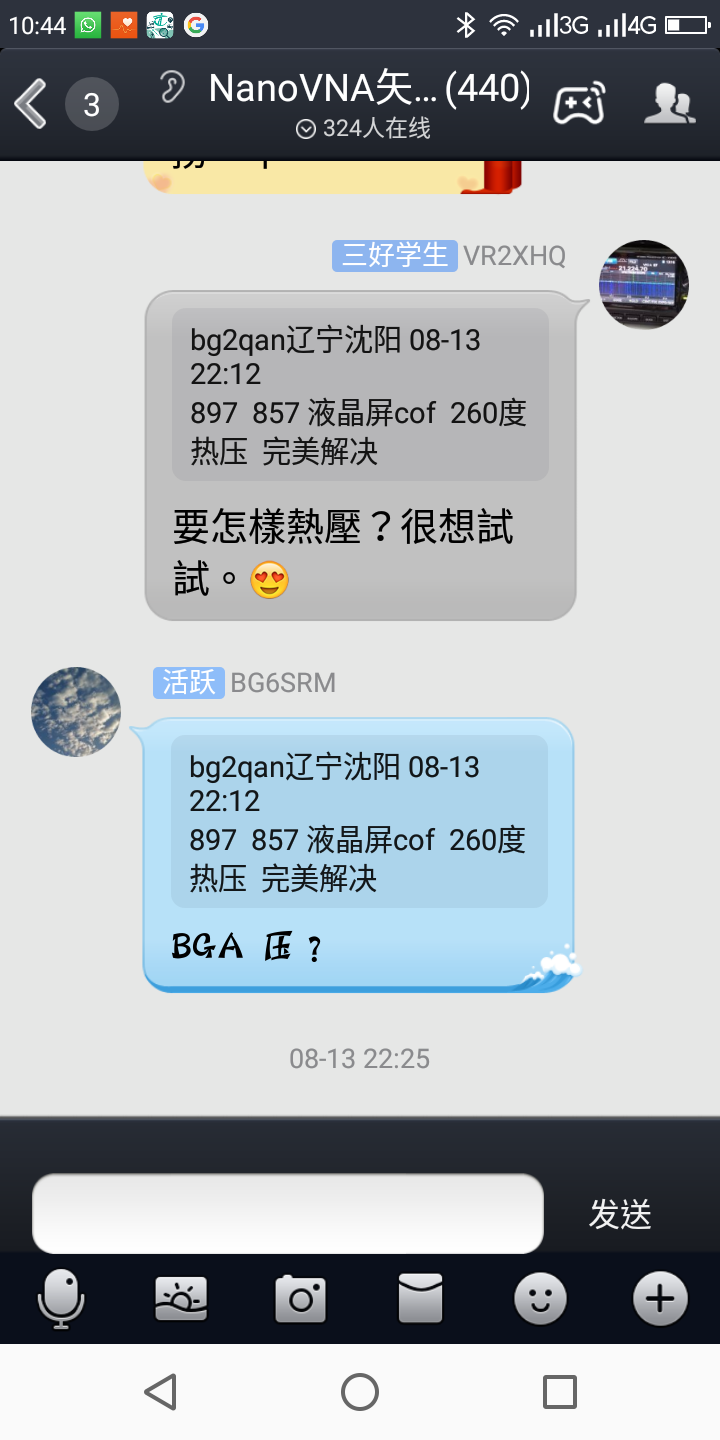The image size is (720, 1440).
Task: Open BG6SRM's profile avatar
Action: point(76,712)
